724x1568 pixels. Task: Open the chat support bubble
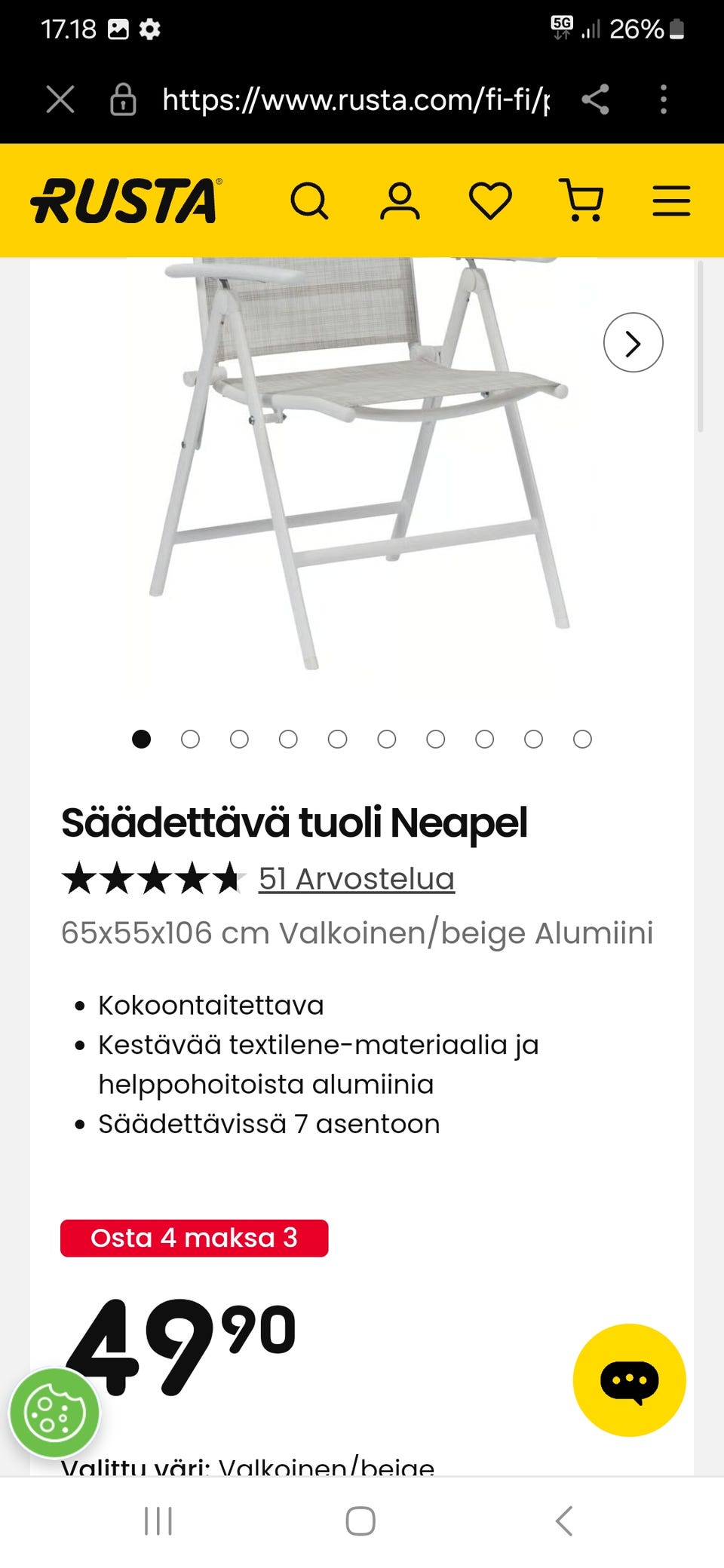630,1380
